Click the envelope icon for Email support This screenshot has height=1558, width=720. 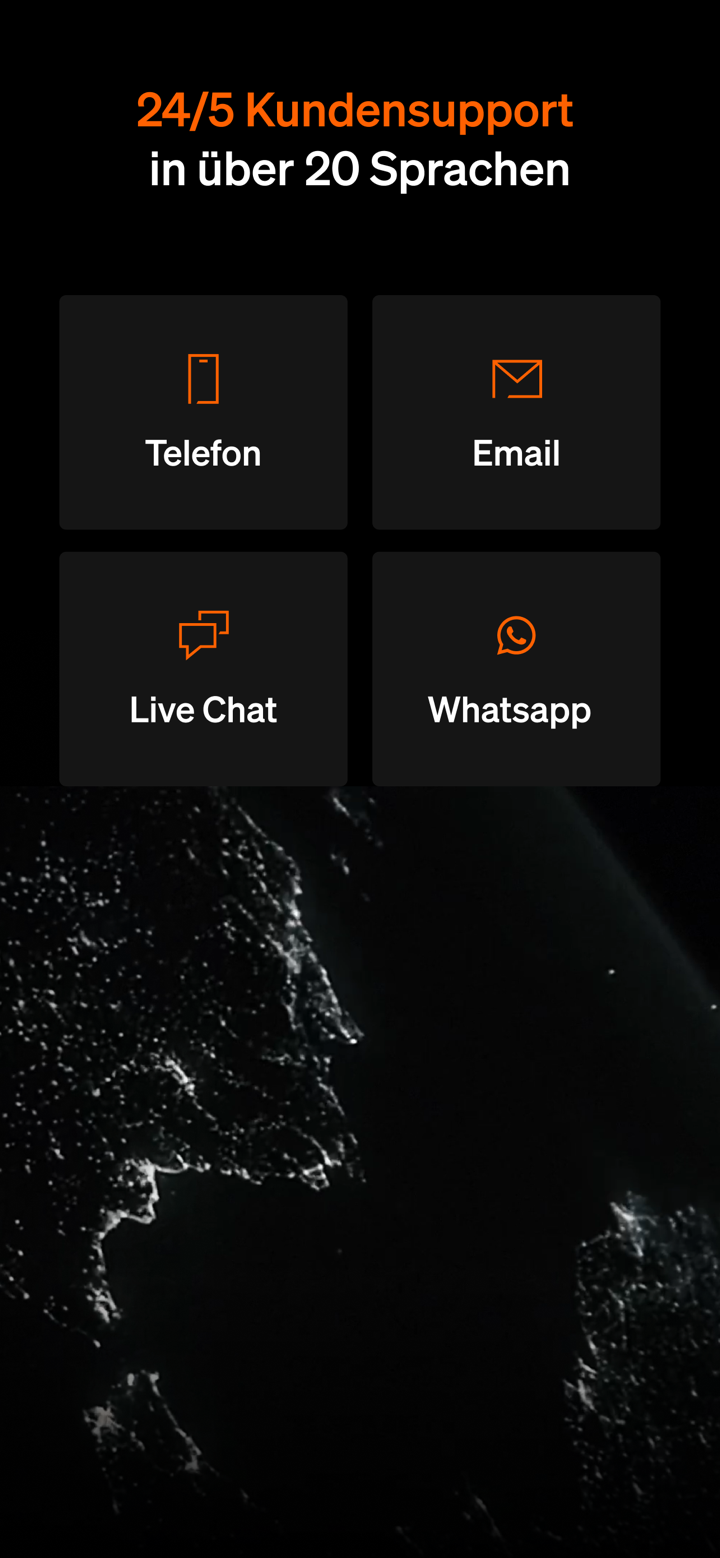tap(516, 378)
